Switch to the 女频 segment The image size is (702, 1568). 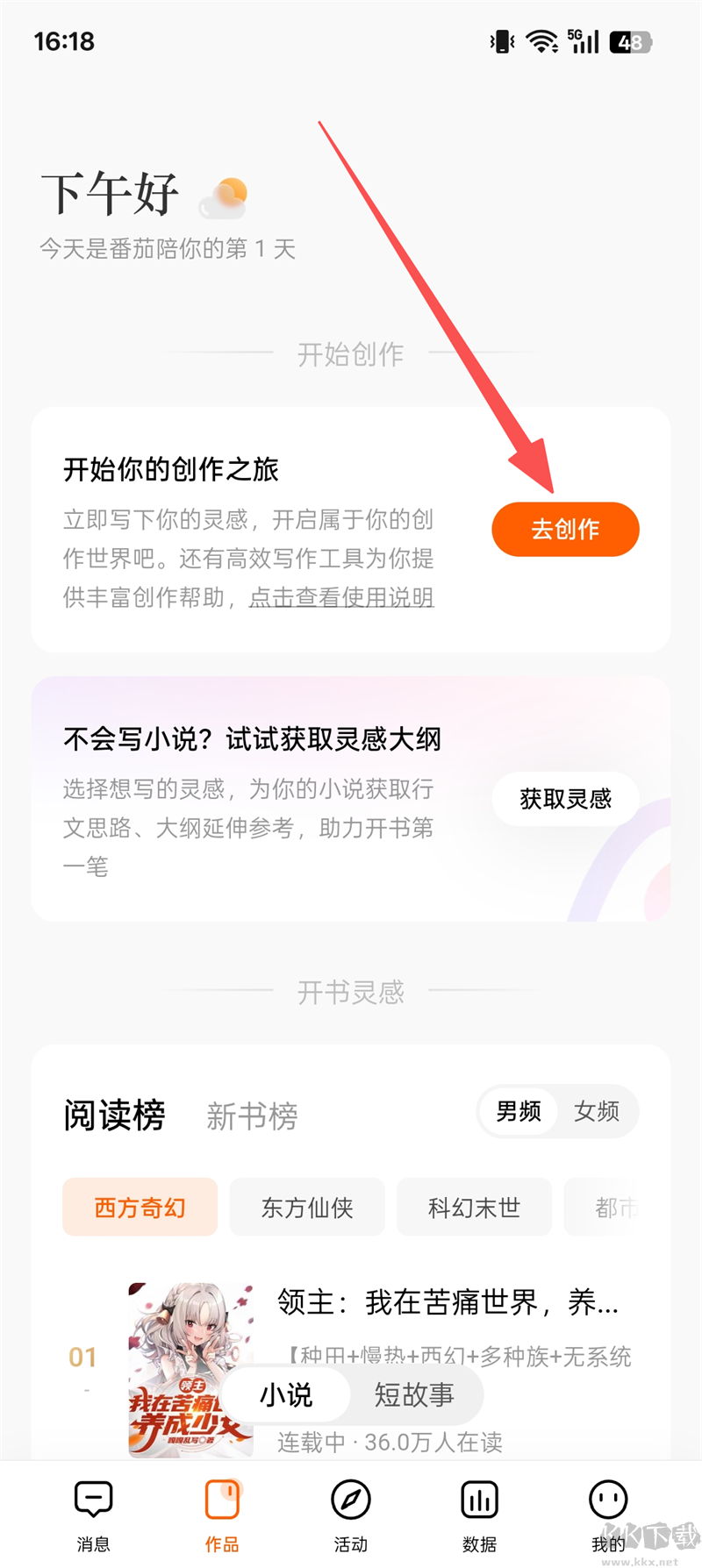click(597, 1112)
